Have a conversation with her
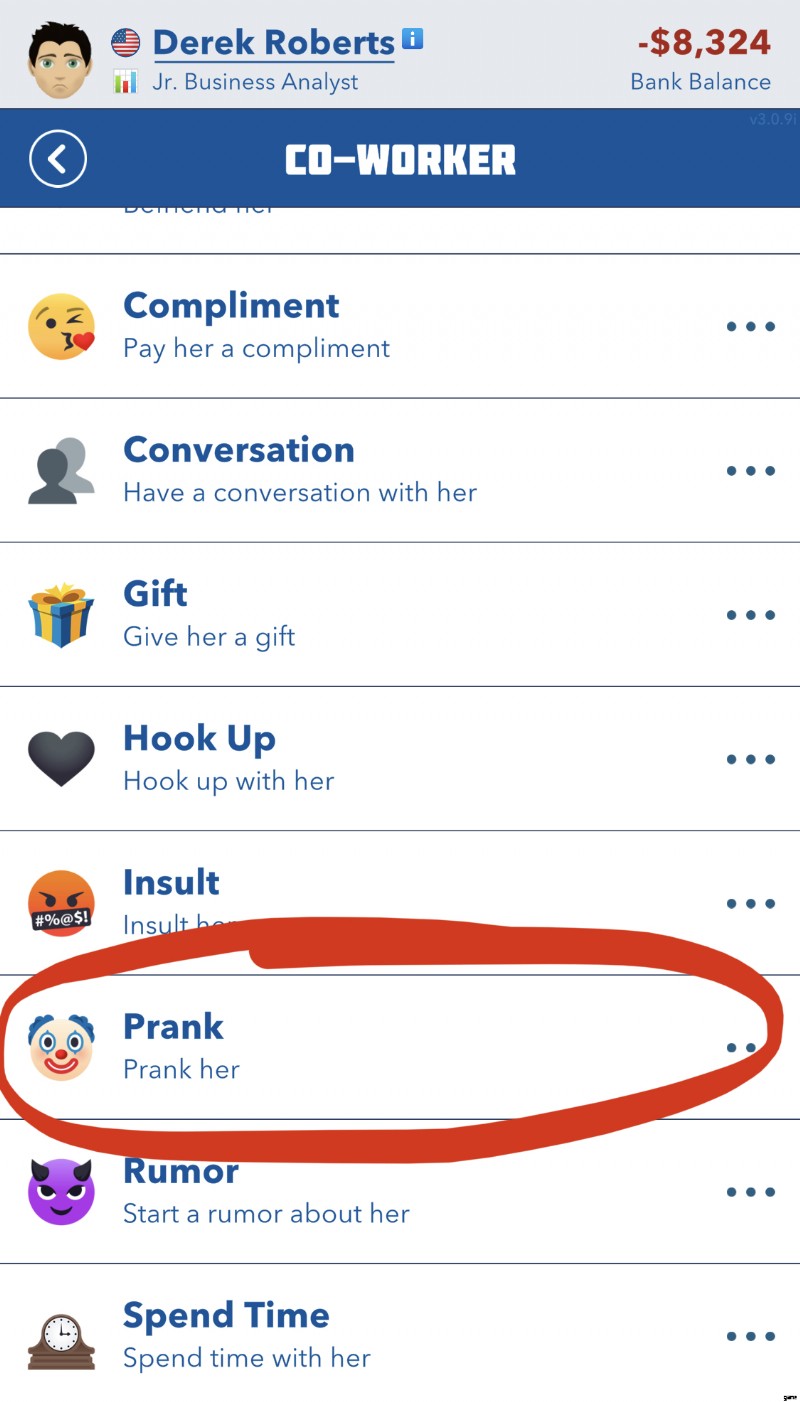 pyautogui.click(x=400, y=470)
